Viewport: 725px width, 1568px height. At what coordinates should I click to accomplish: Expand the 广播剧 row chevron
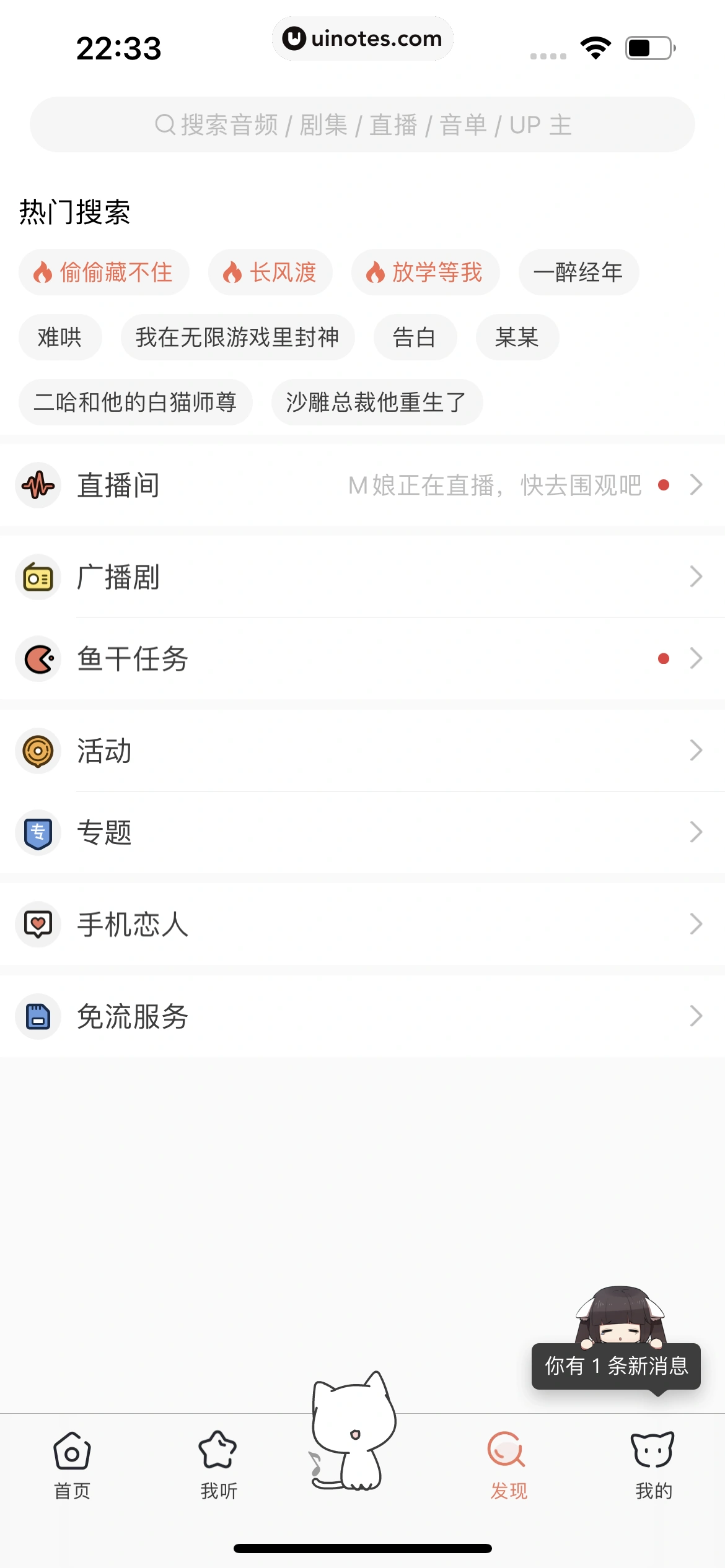click(x=695, y=578)
